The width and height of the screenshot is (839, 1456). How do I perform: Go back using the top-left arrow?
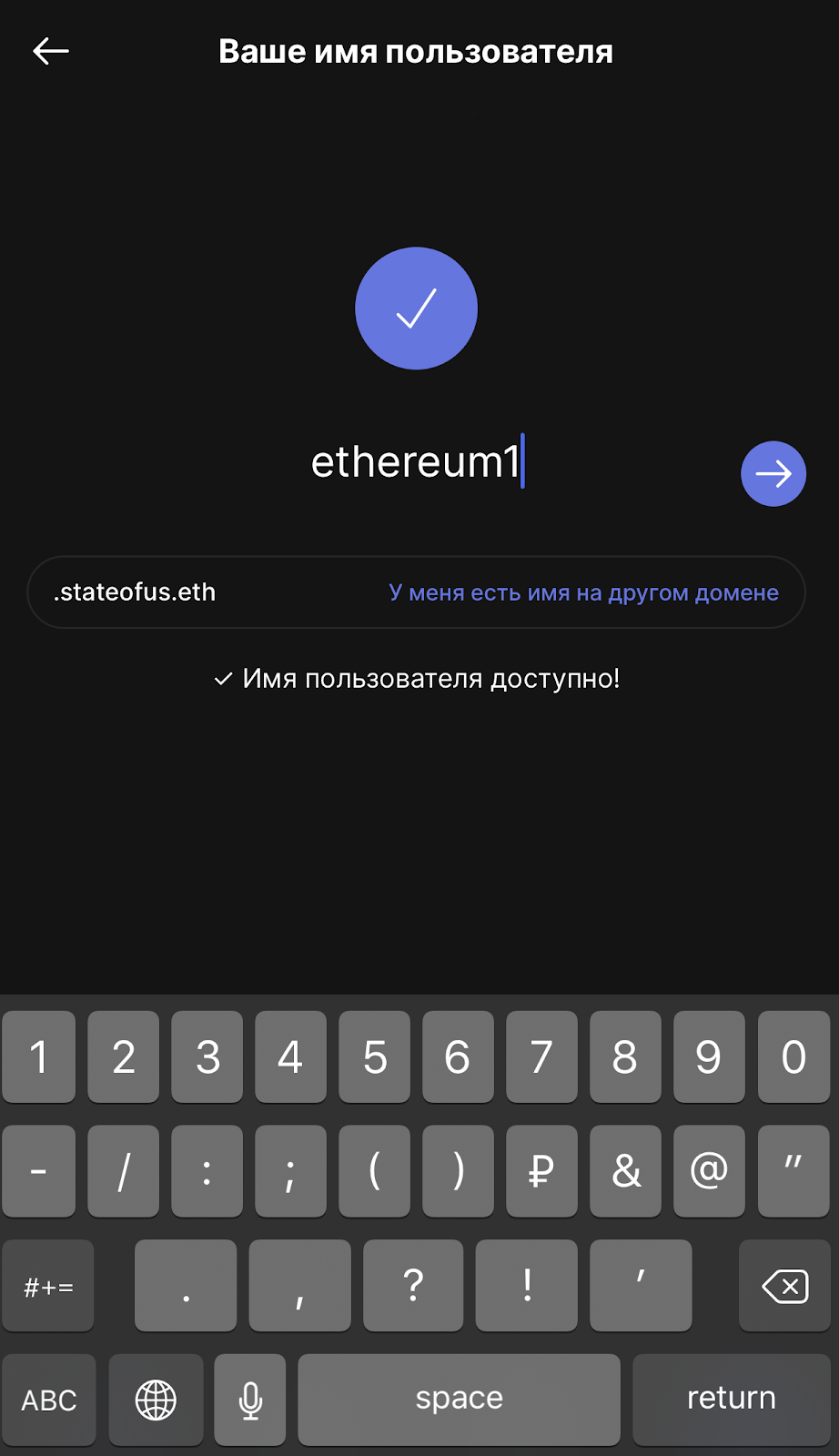tap(51, 51)
